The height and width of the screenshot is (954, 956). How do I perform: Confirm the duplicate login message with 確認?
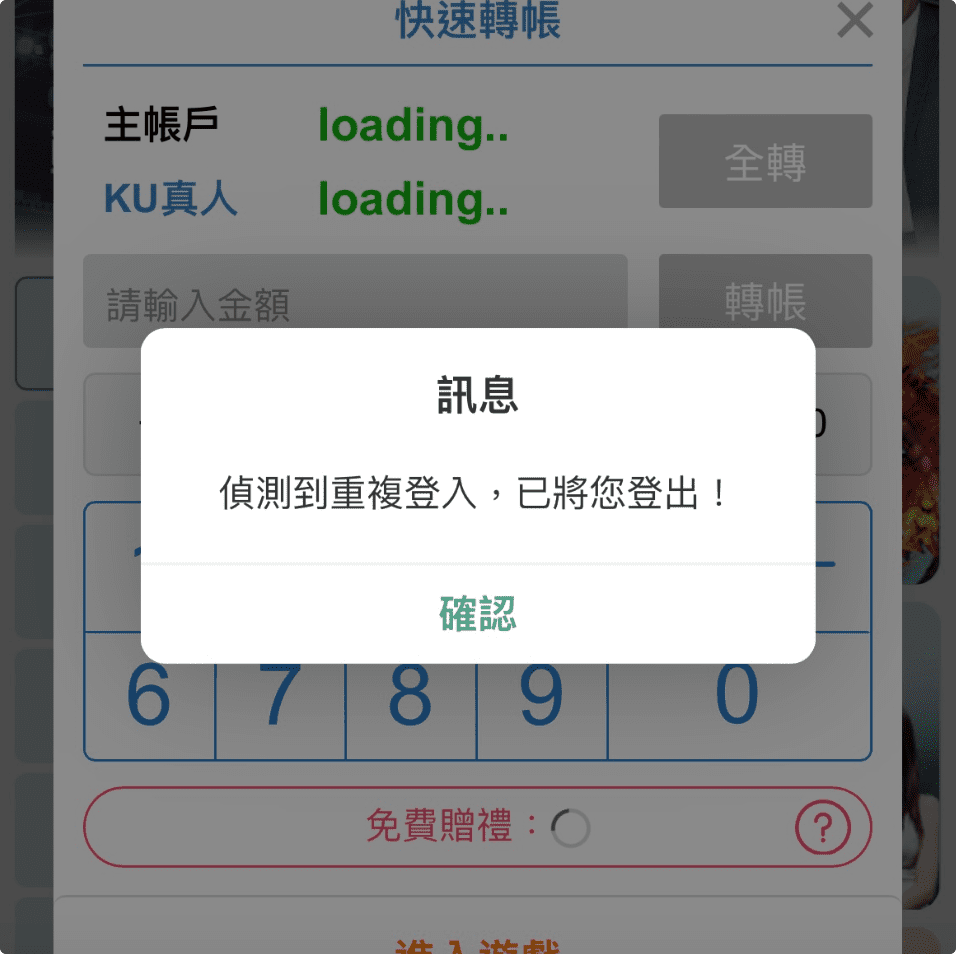click(x=478, y=614)
